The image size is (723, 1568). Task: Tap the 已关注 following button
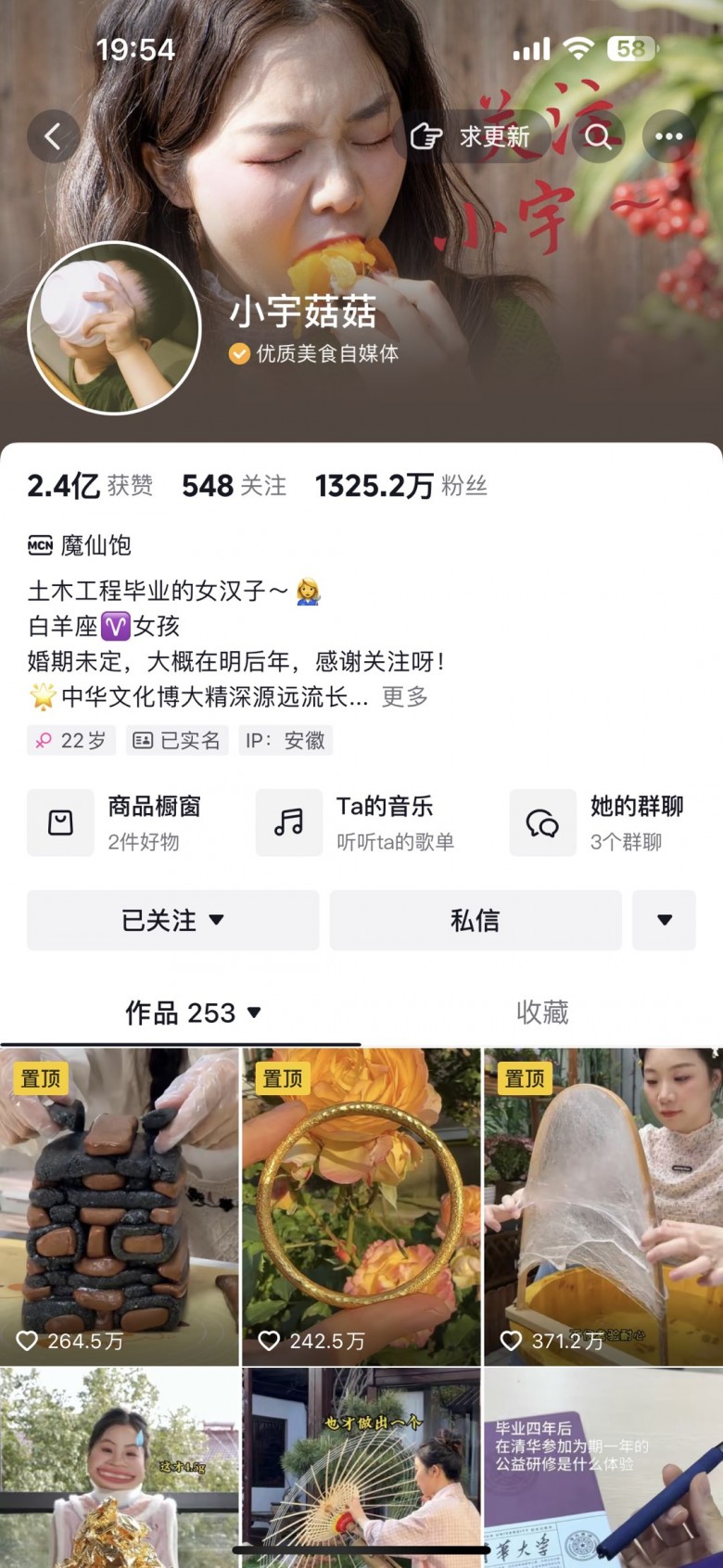(x=172, y=920)
